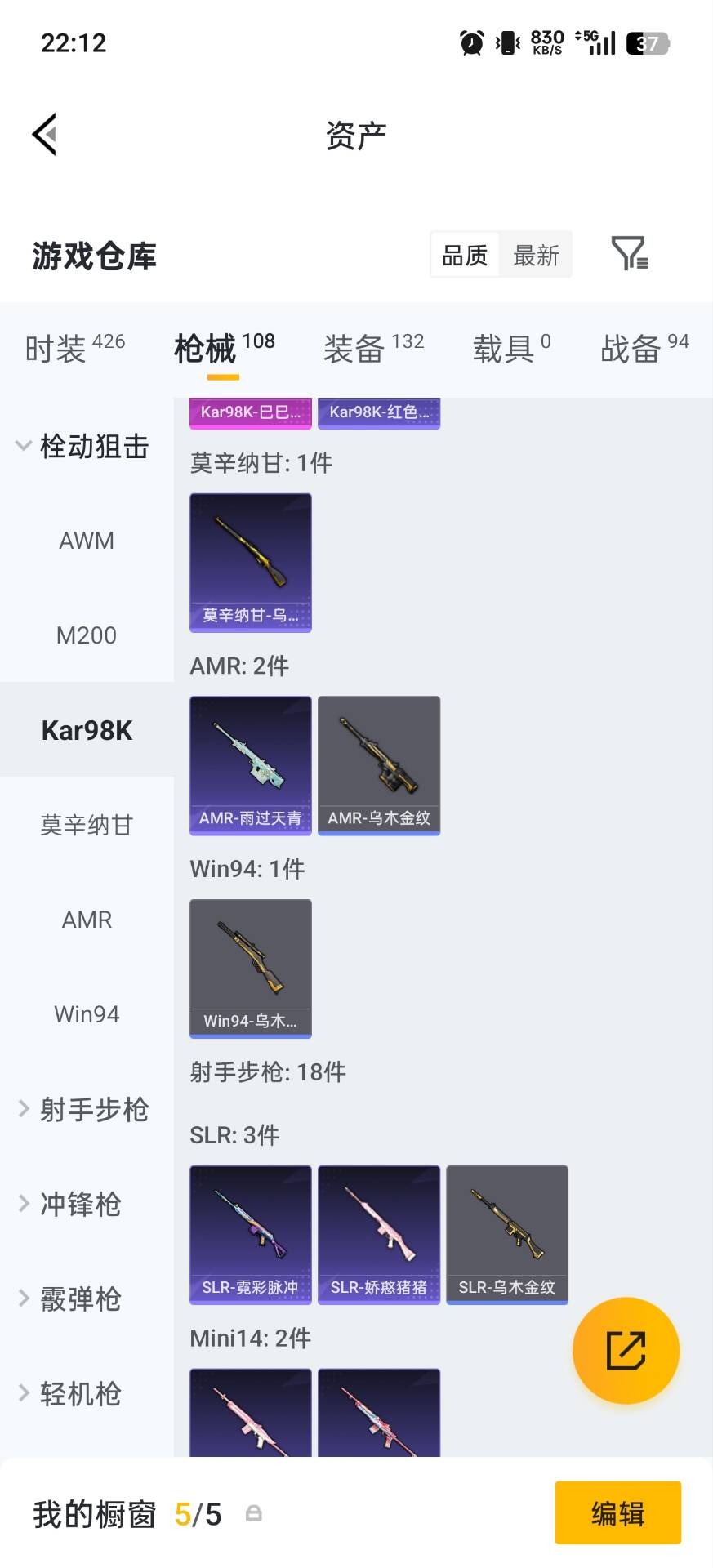Tap the lock icon beside 我的橱窗
This screenshot has height=1568, width=713.
(253, 1513)
